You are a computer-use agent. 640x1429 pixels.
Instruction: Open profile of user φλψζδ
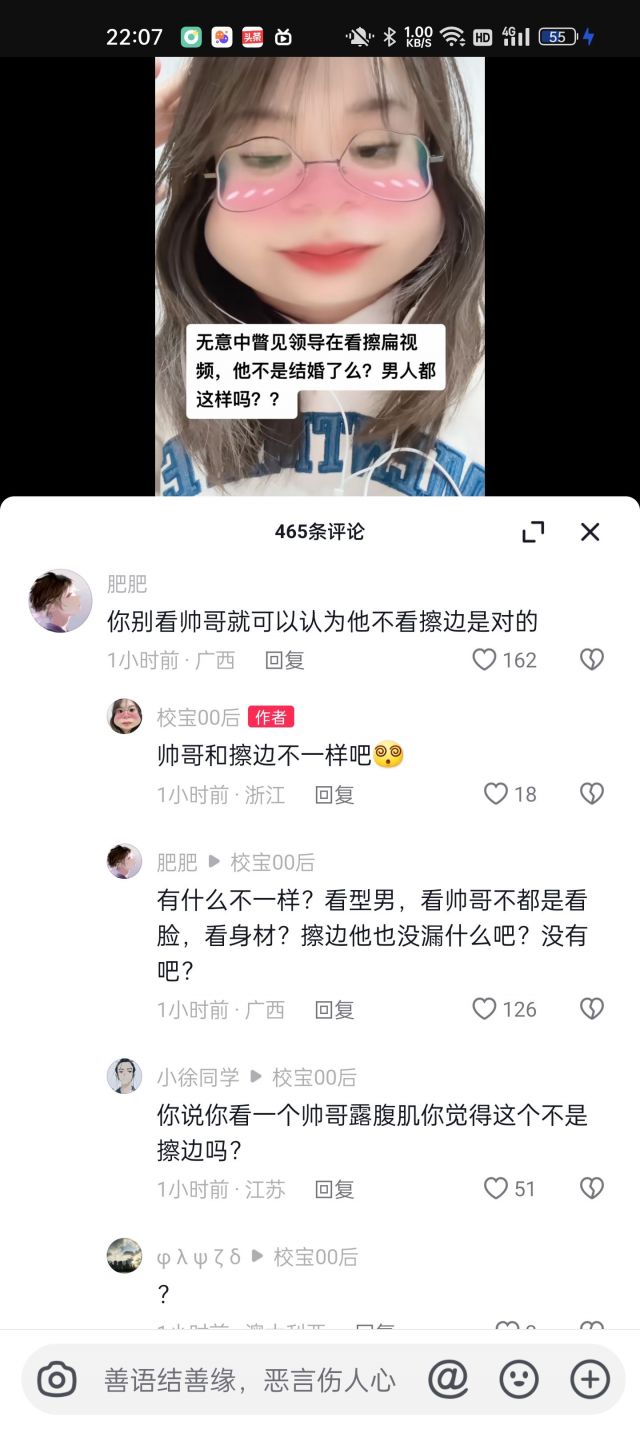(x=125, y=1255)
